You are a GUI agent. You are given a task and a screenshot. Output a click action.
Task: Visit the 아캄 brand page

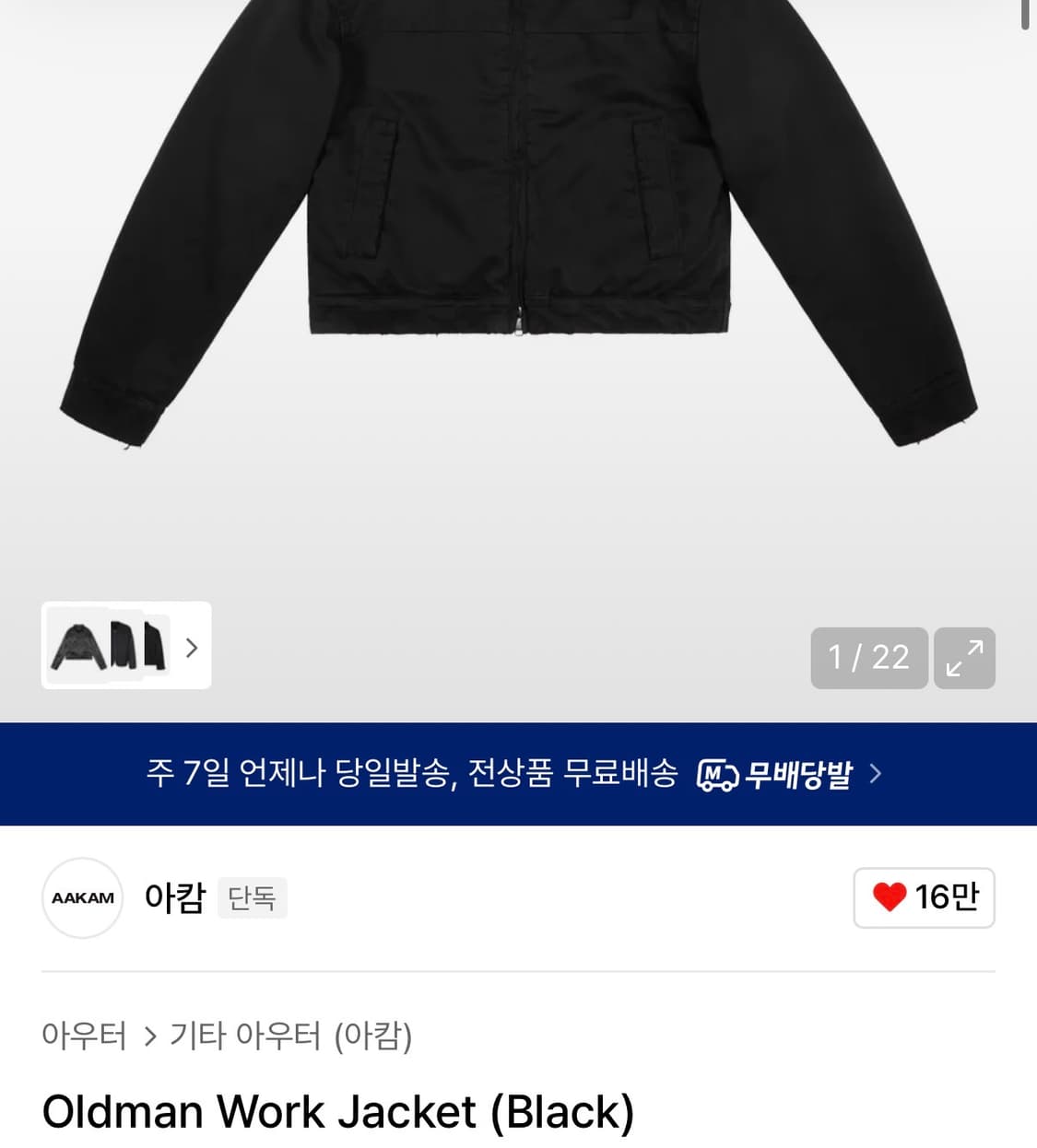pyautogui.click(x=175, y=897)
